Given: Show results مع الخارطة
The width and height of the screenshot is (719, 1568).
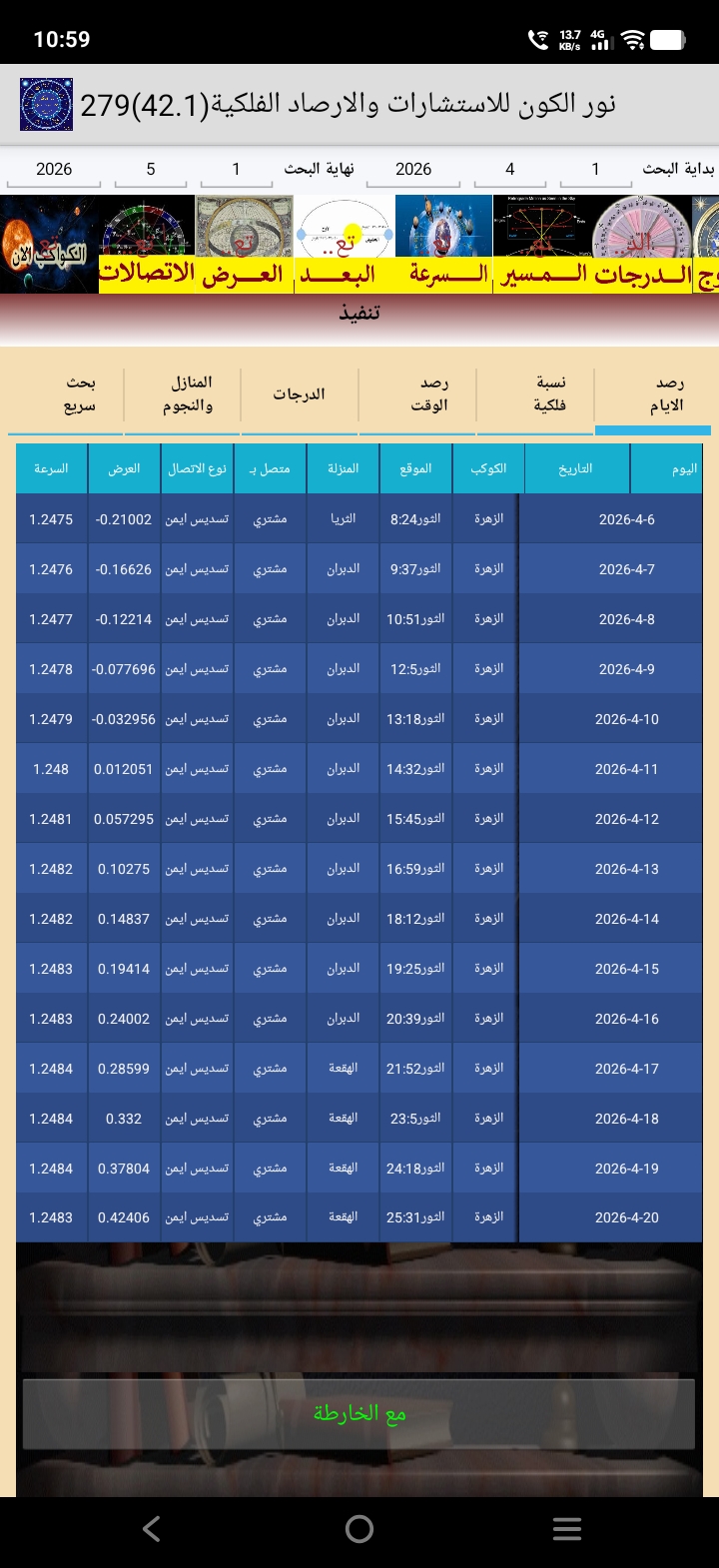Looking at the screenshot, I should [359, 1413].
